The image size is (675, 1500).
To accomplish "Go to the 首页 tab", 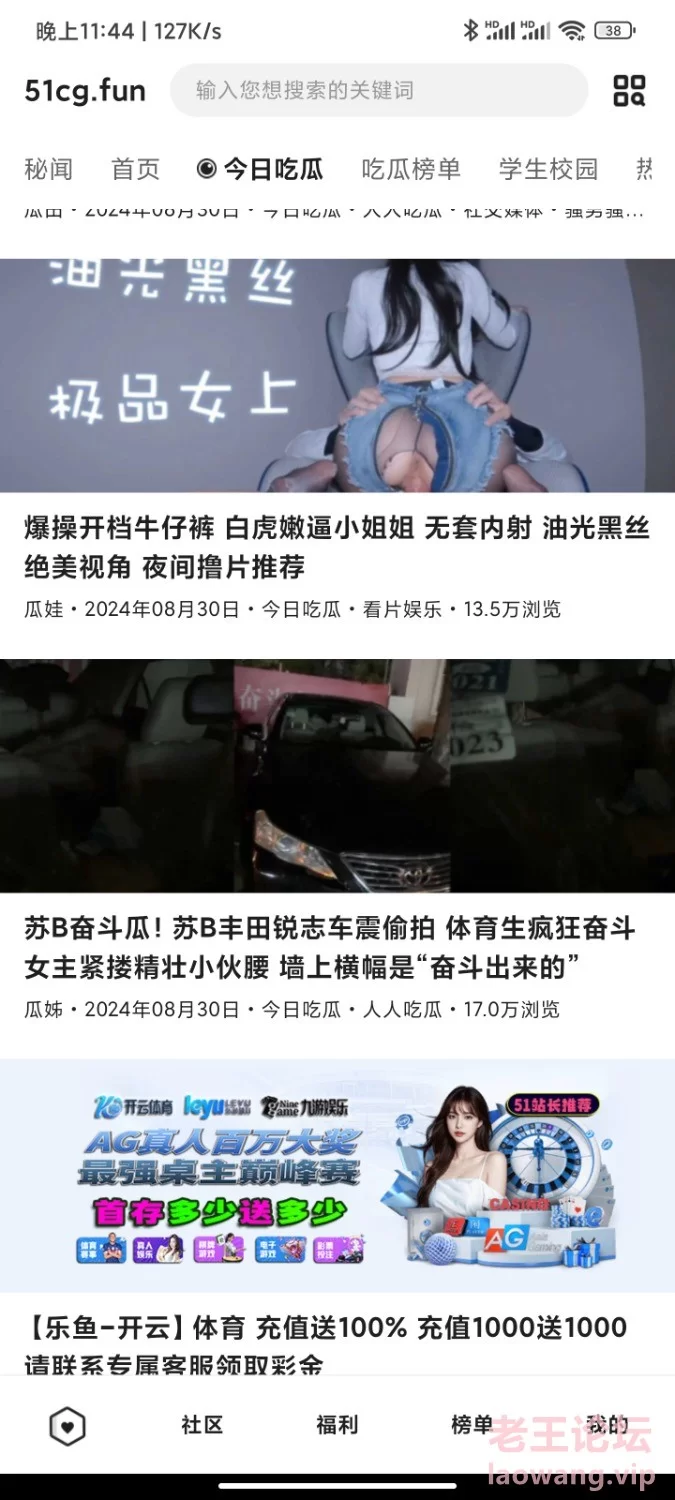I will click(x=135, y=169).
